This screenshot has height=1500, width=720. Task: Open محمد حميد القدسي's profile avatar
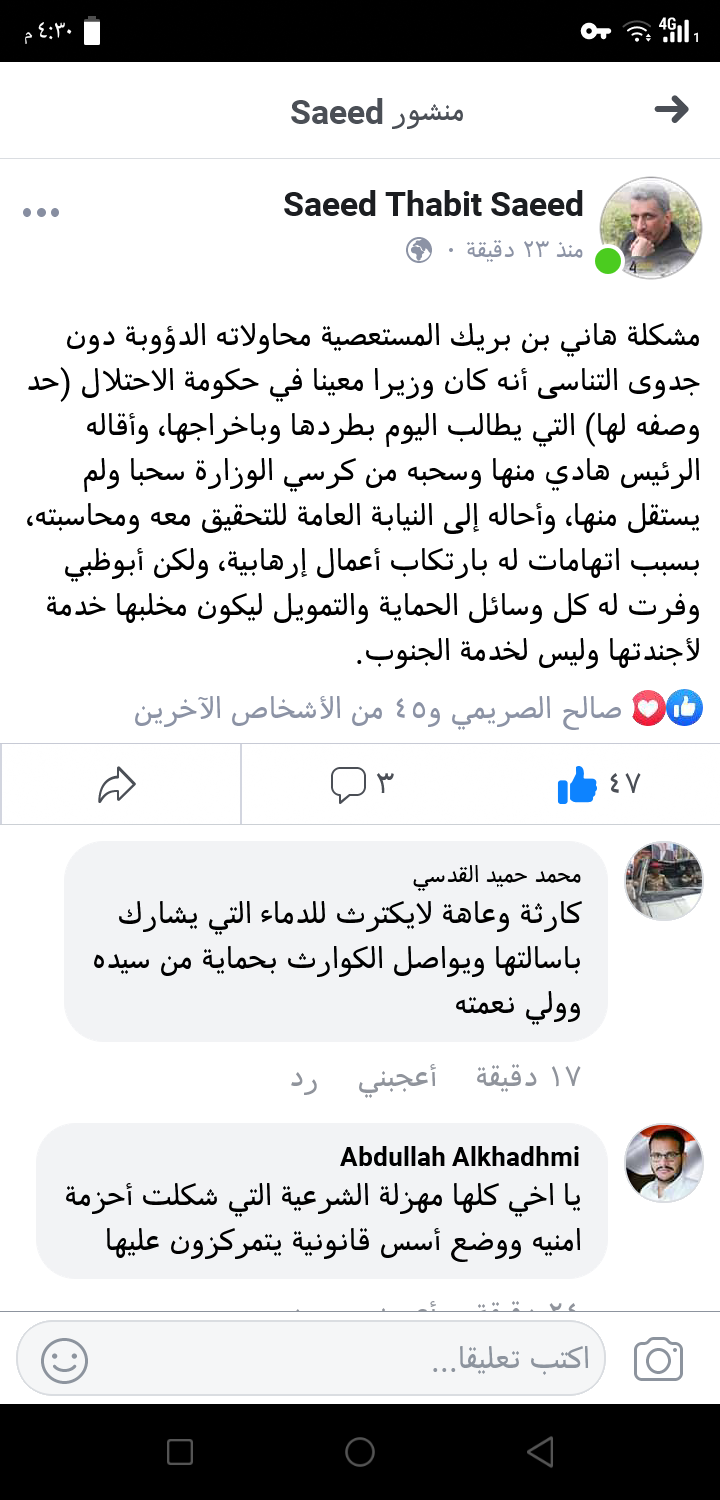(x=663, y=881)
